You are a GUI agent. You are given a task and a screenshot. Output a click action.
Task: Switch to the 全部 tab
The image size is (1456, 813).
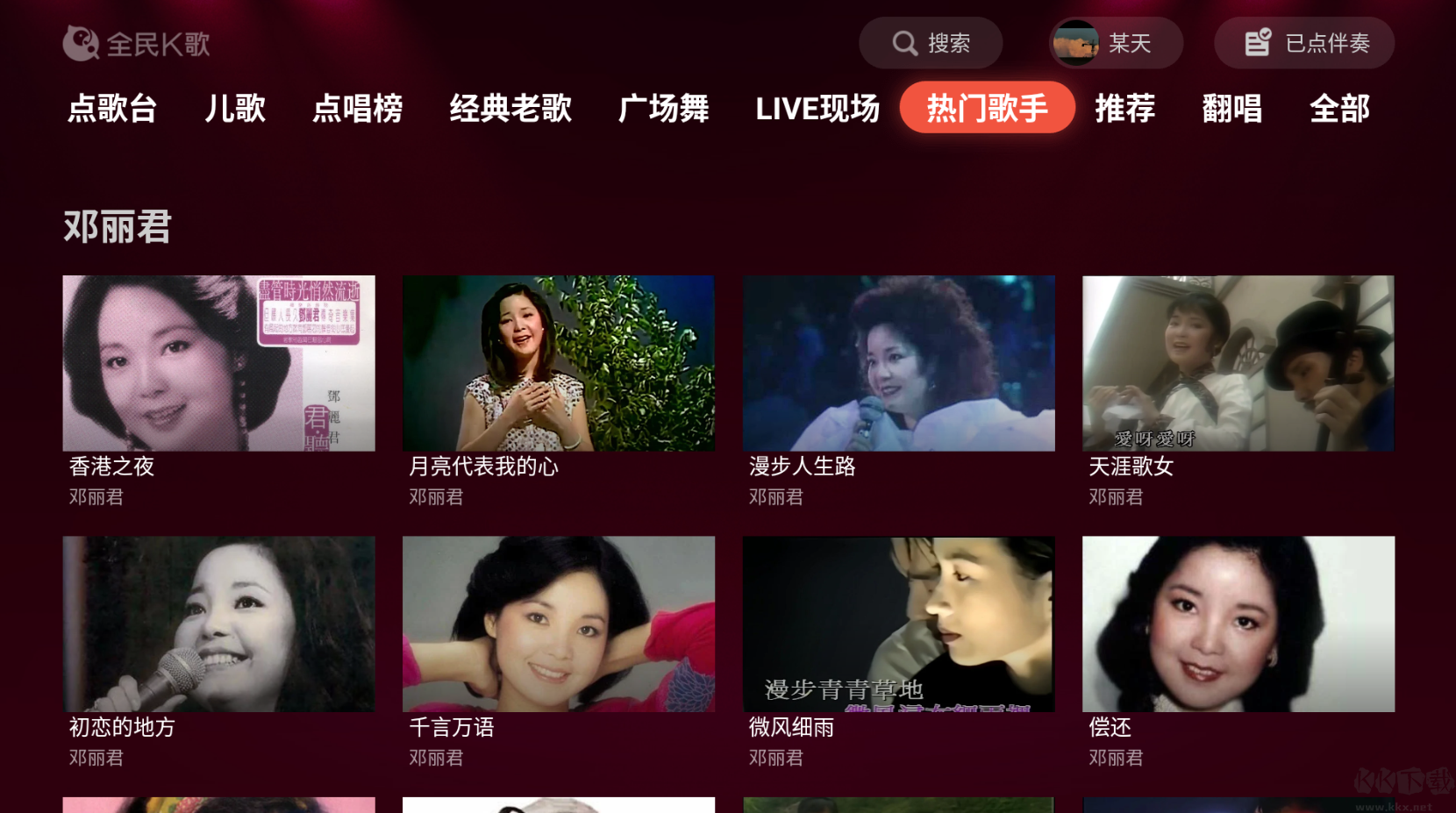click(x=1339, y=108)
